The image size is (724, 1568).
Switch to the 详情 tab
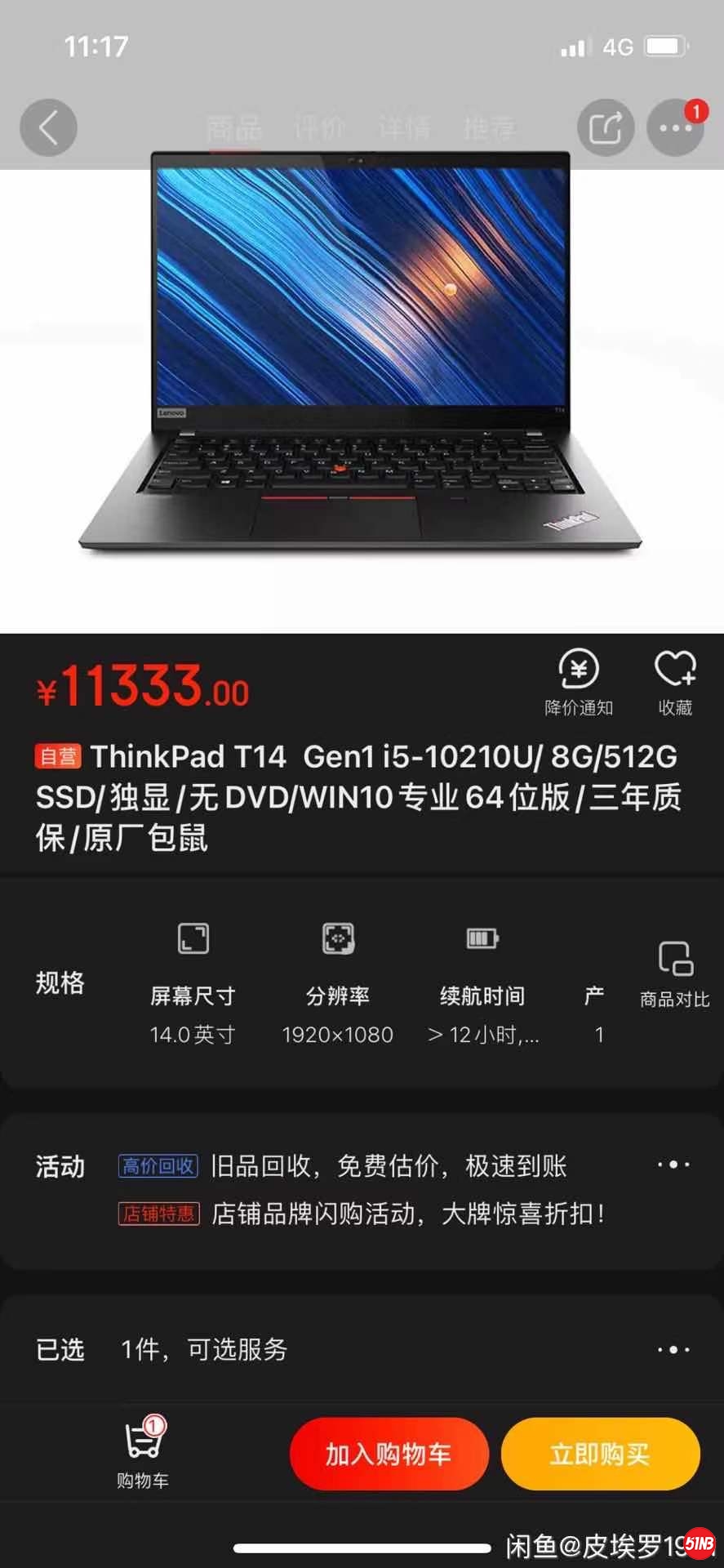pyautogui.click(x=405, y=128)
